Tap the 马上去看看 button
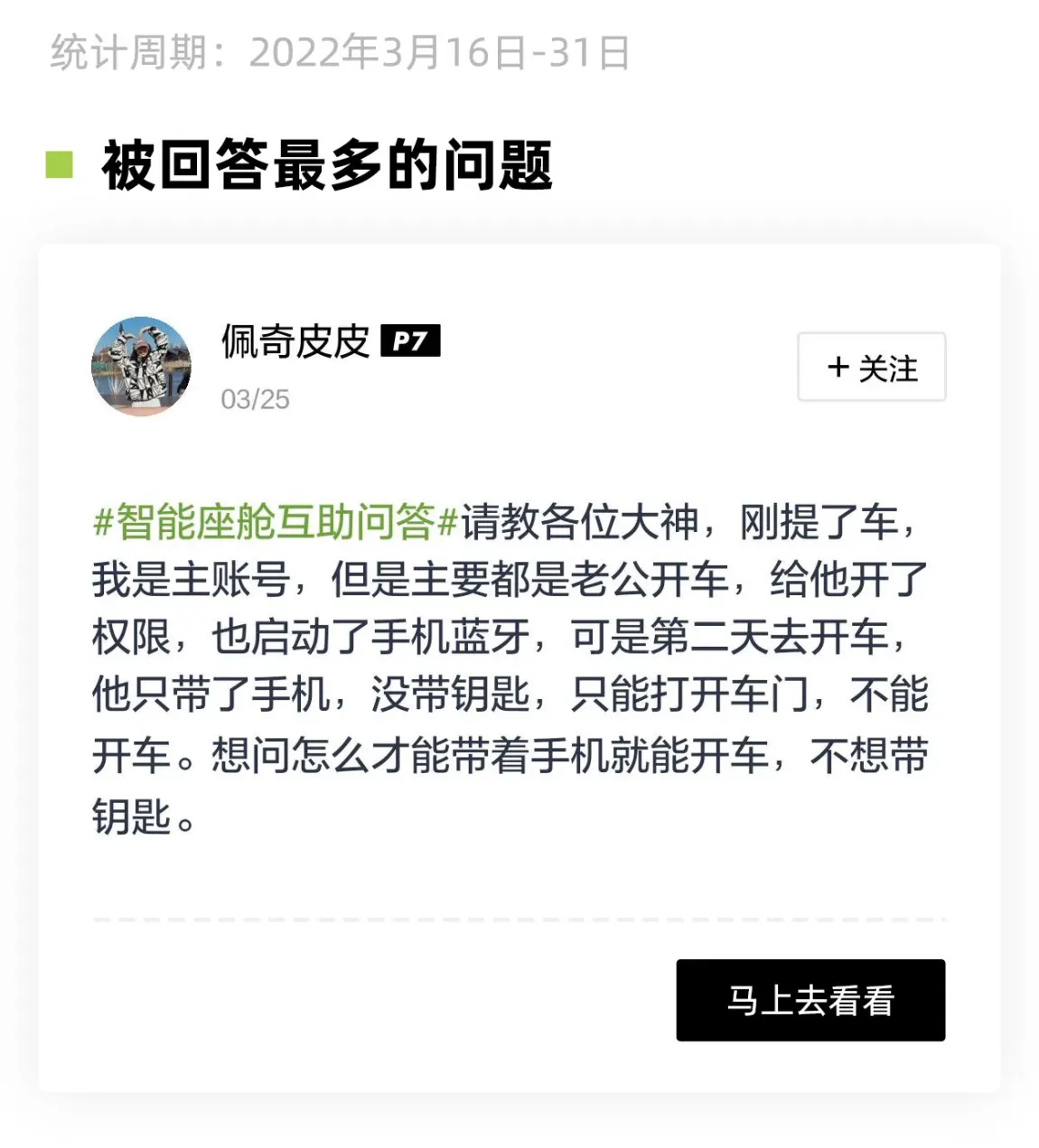 point(810,1001)
